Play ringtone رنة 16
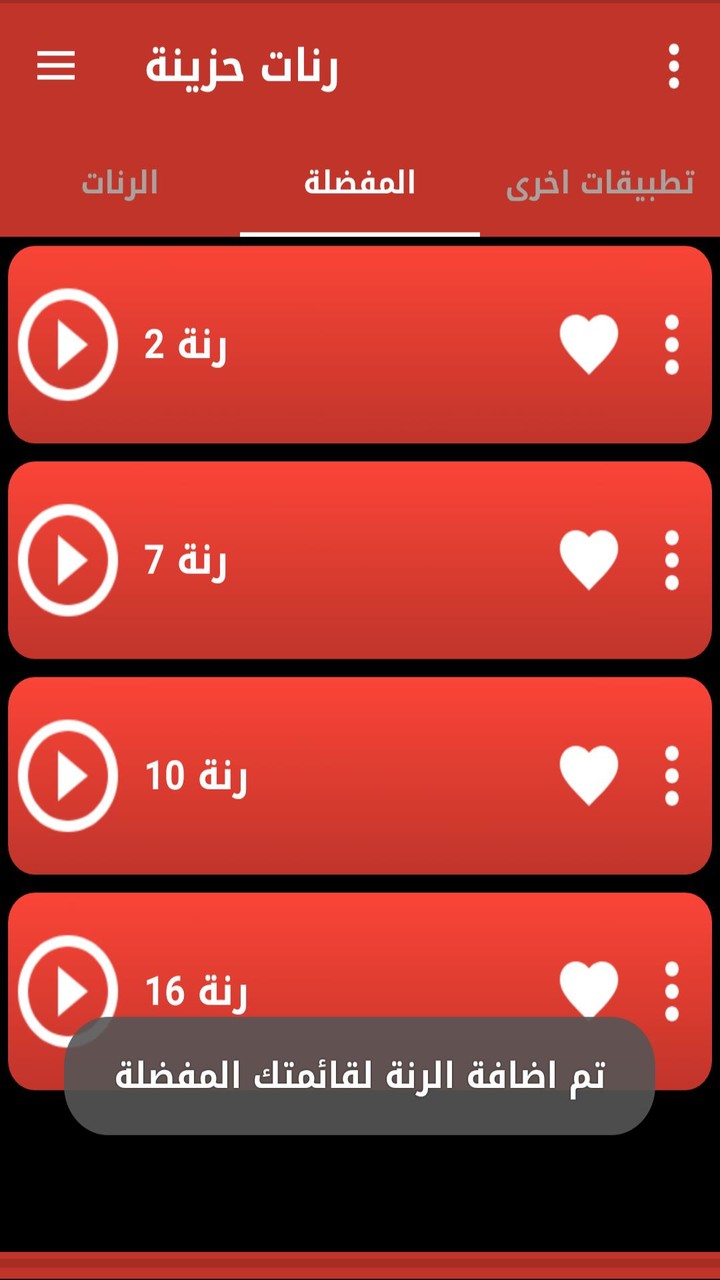Viewport: 720px width, 1280px height. point(66,990)
